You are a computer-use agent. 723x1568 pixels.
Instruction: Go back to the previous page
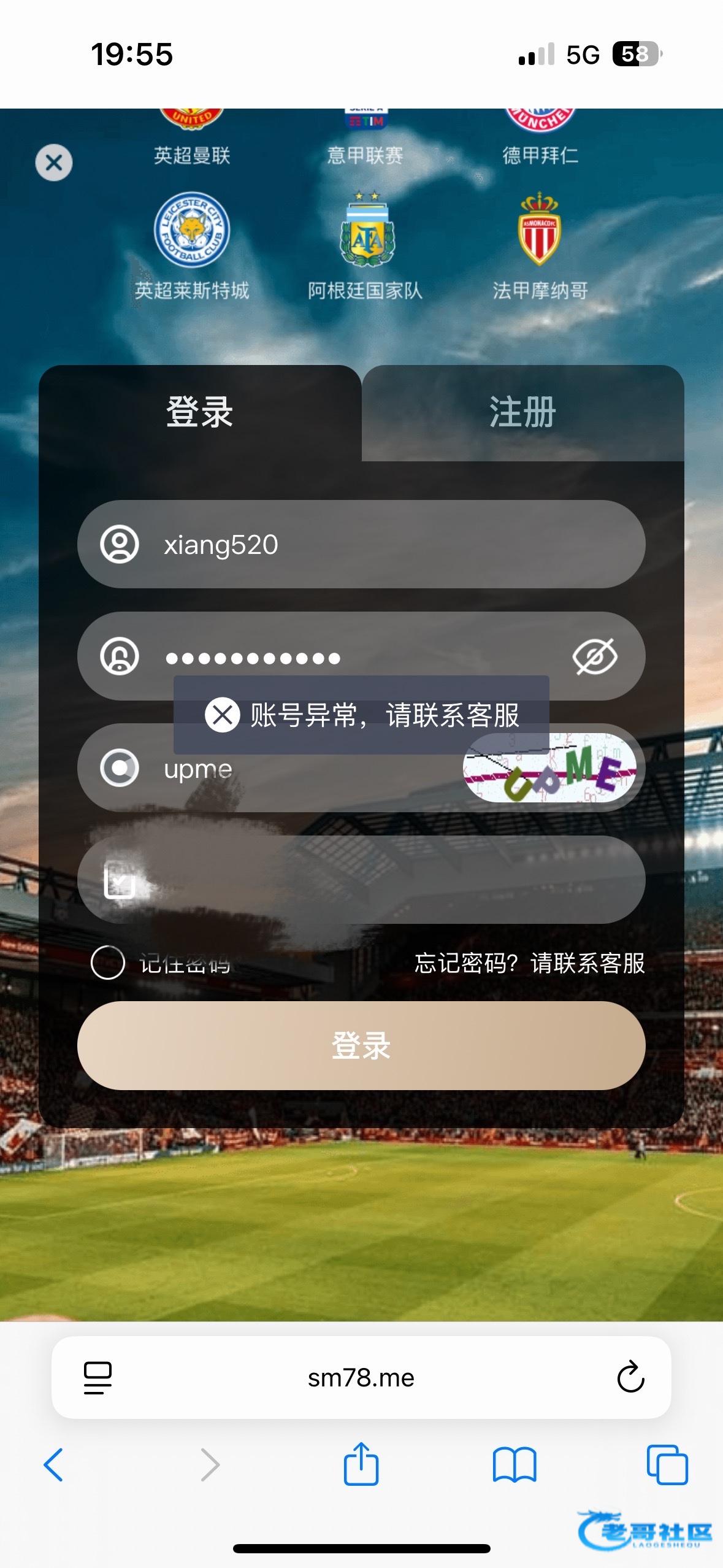pos(53,1465)
